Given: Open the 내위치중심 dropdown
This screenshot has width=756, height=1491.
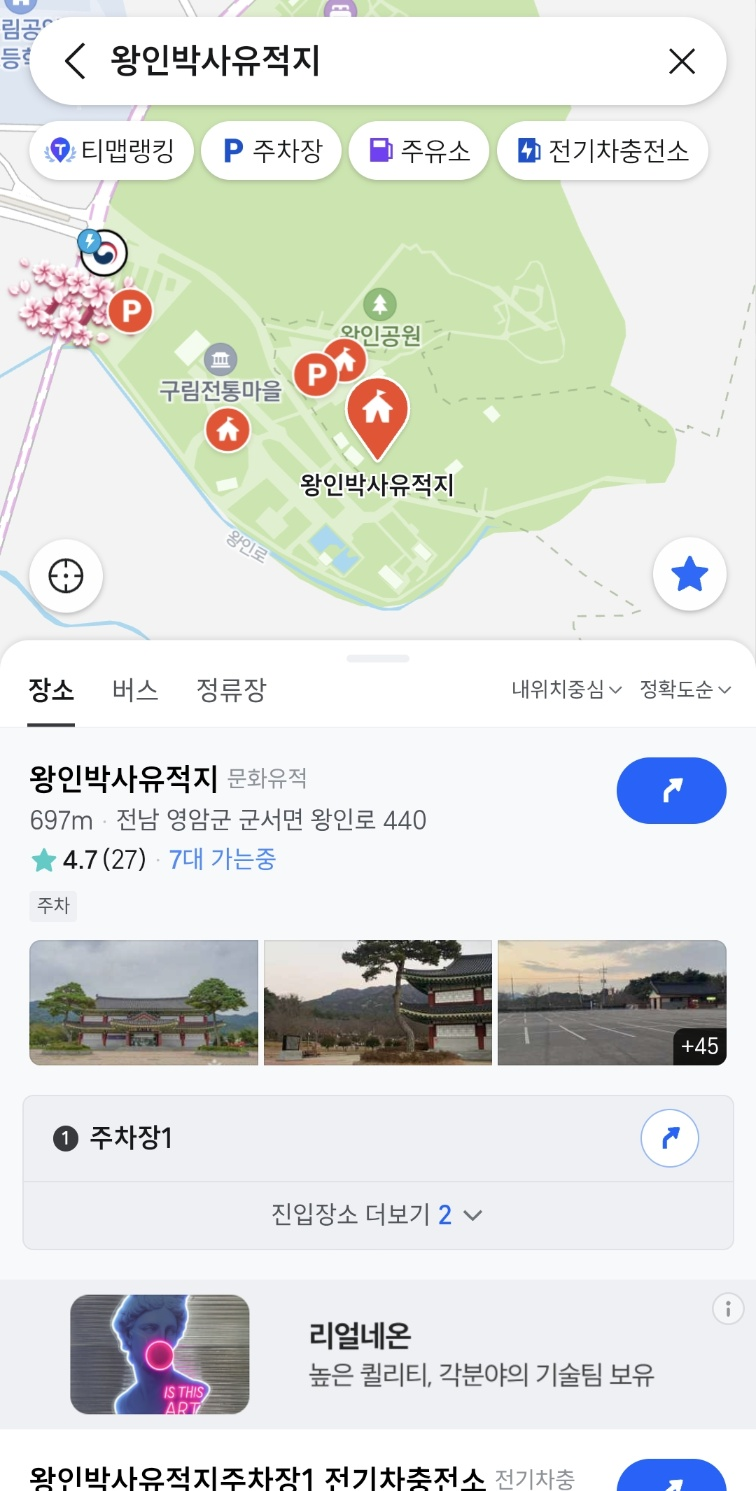Looking at the screenshot, I should pos(567,690).
